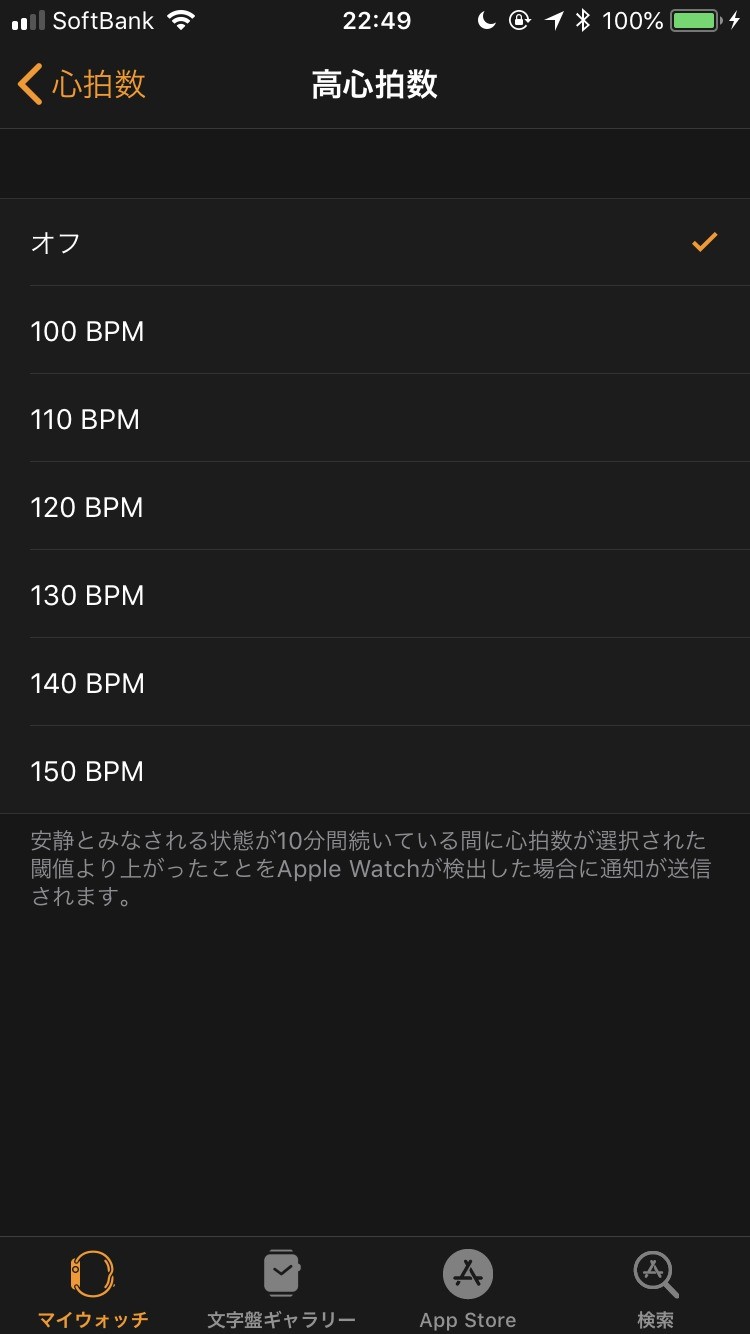This screenshot has width=750, height=1334.
Task: Choose 150 BPM for notifications
Action: 375,770
